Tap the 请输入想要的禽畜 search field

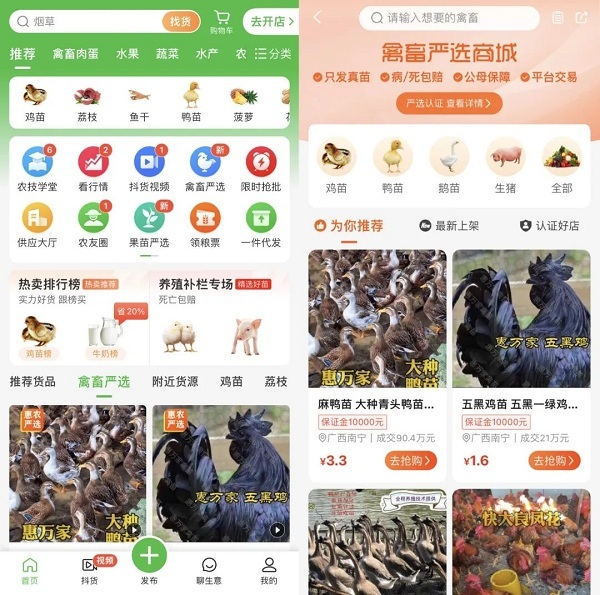point(450,18)
